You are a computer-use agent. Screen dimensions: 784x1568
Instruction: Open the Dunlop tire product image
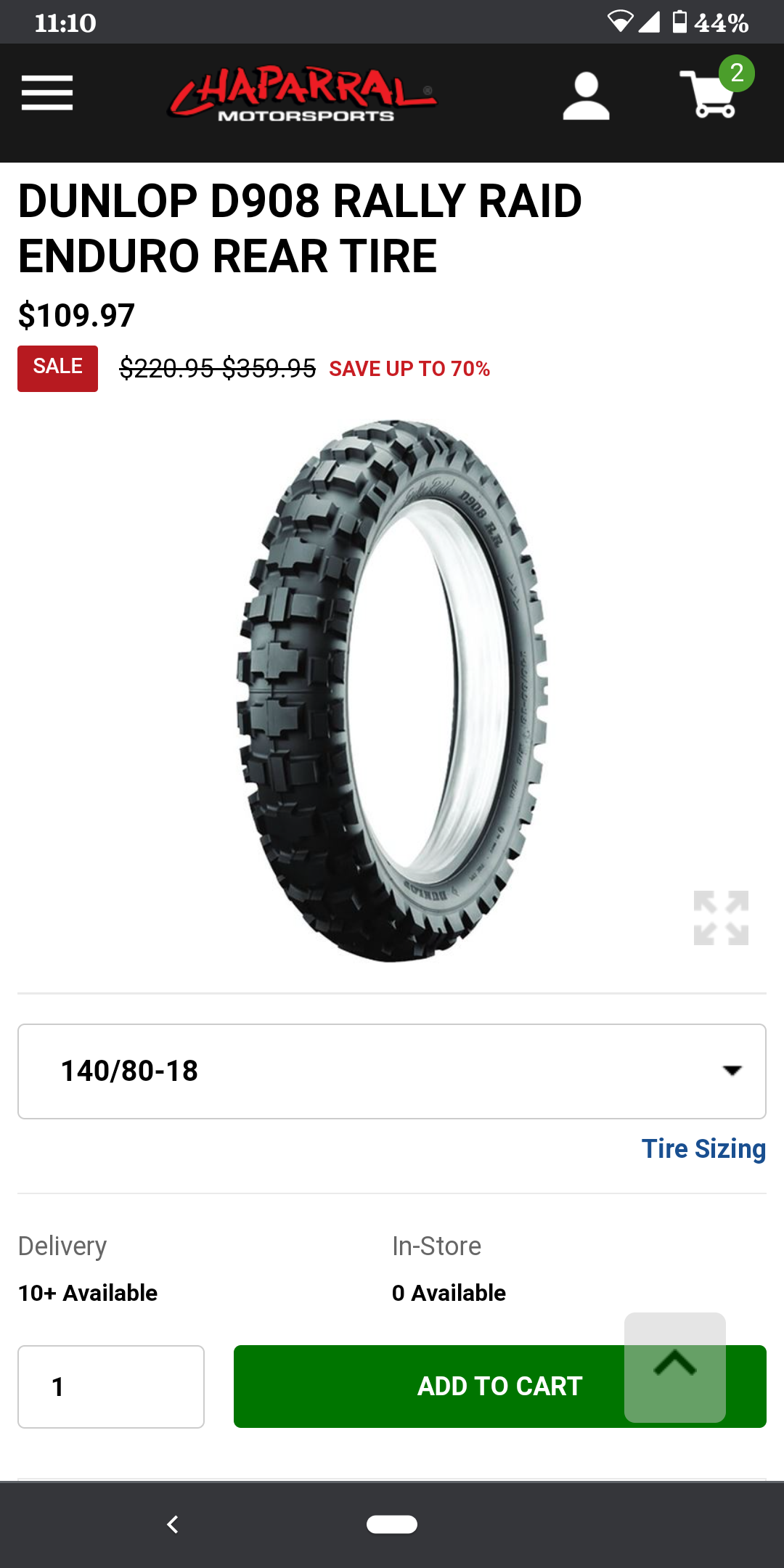(x=392, y=691)
